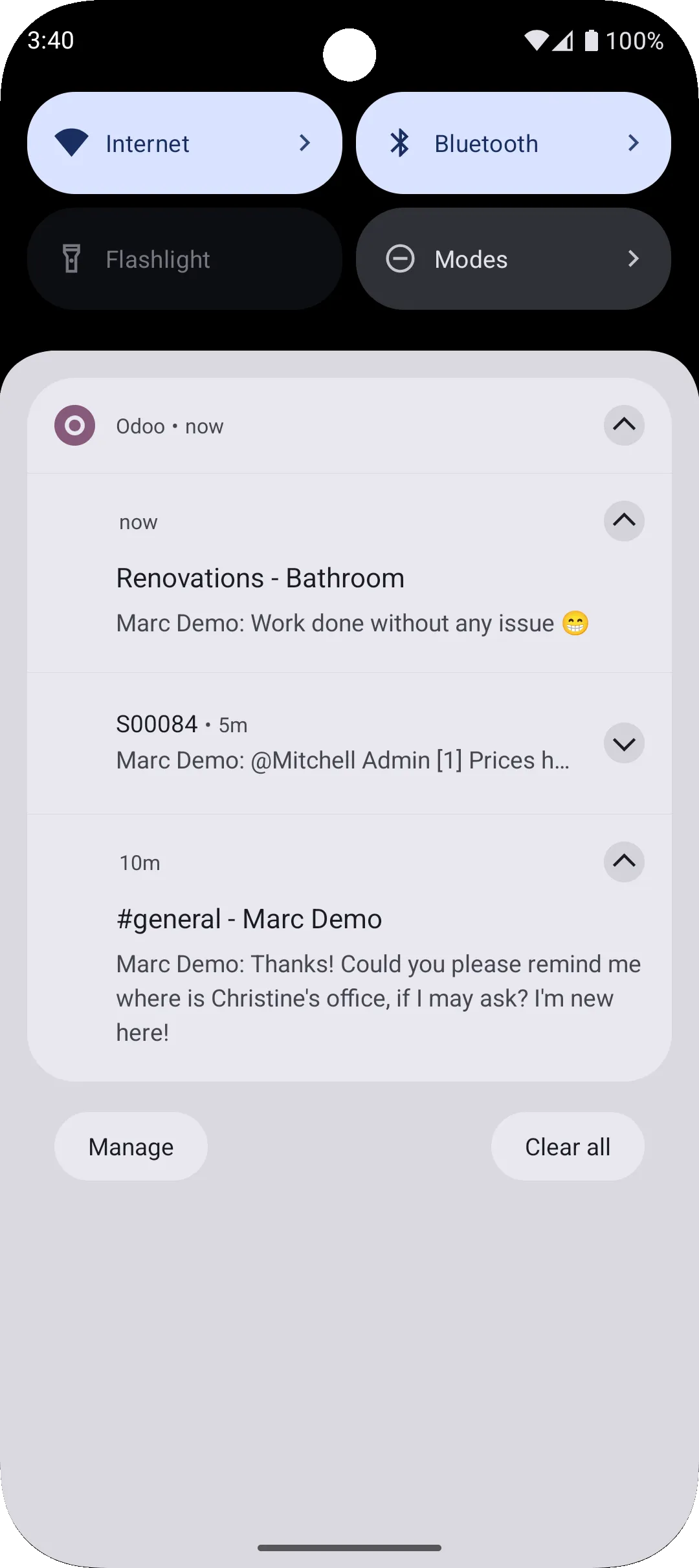Collapse the #general - Marc Demo notification

coord(623,862)
